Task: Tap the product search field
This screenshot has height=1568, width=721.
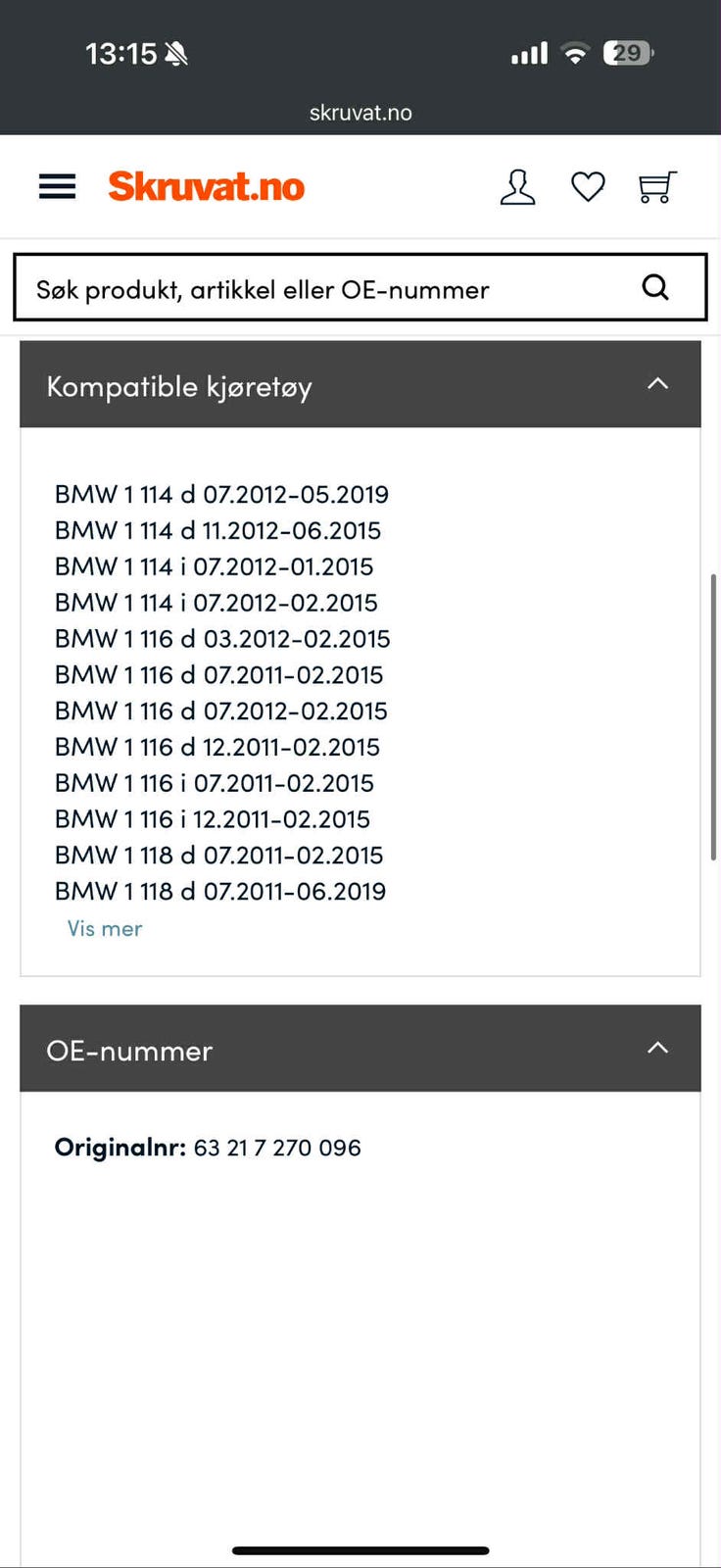Action: [323, 289]
